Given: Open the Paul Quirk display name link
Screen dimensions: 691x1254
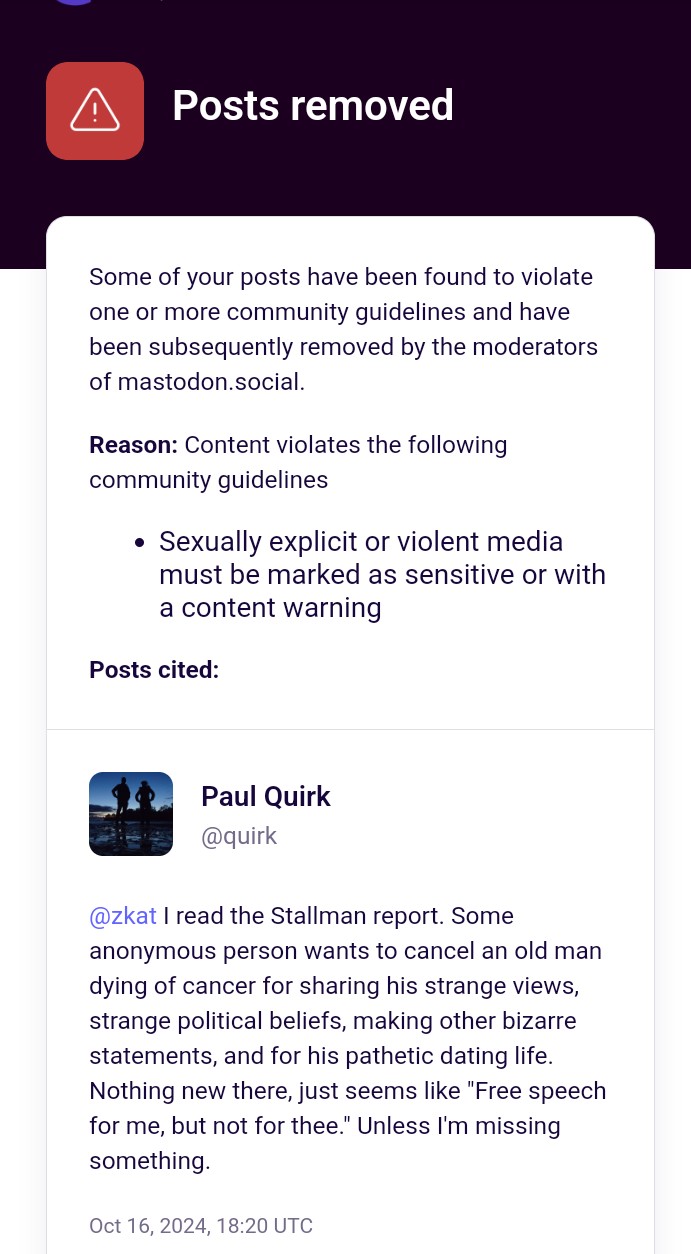Looking at the screenshot, I should pos(265,796).
